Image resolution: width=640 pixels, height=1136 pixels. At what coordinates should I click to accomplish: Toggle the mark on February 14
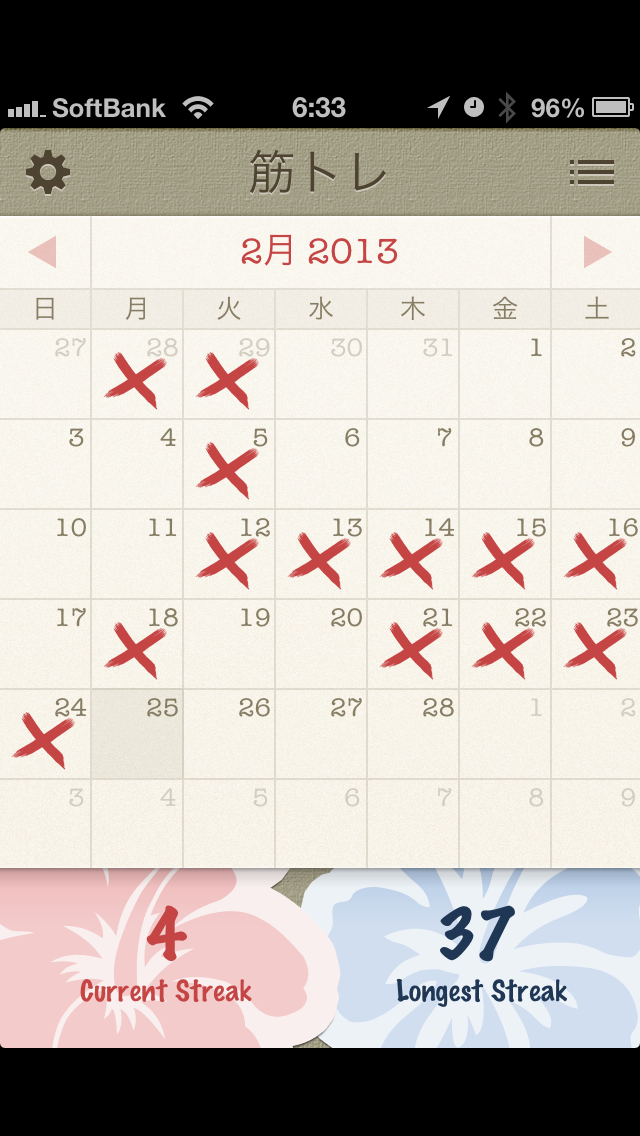[x=413, y=554]
